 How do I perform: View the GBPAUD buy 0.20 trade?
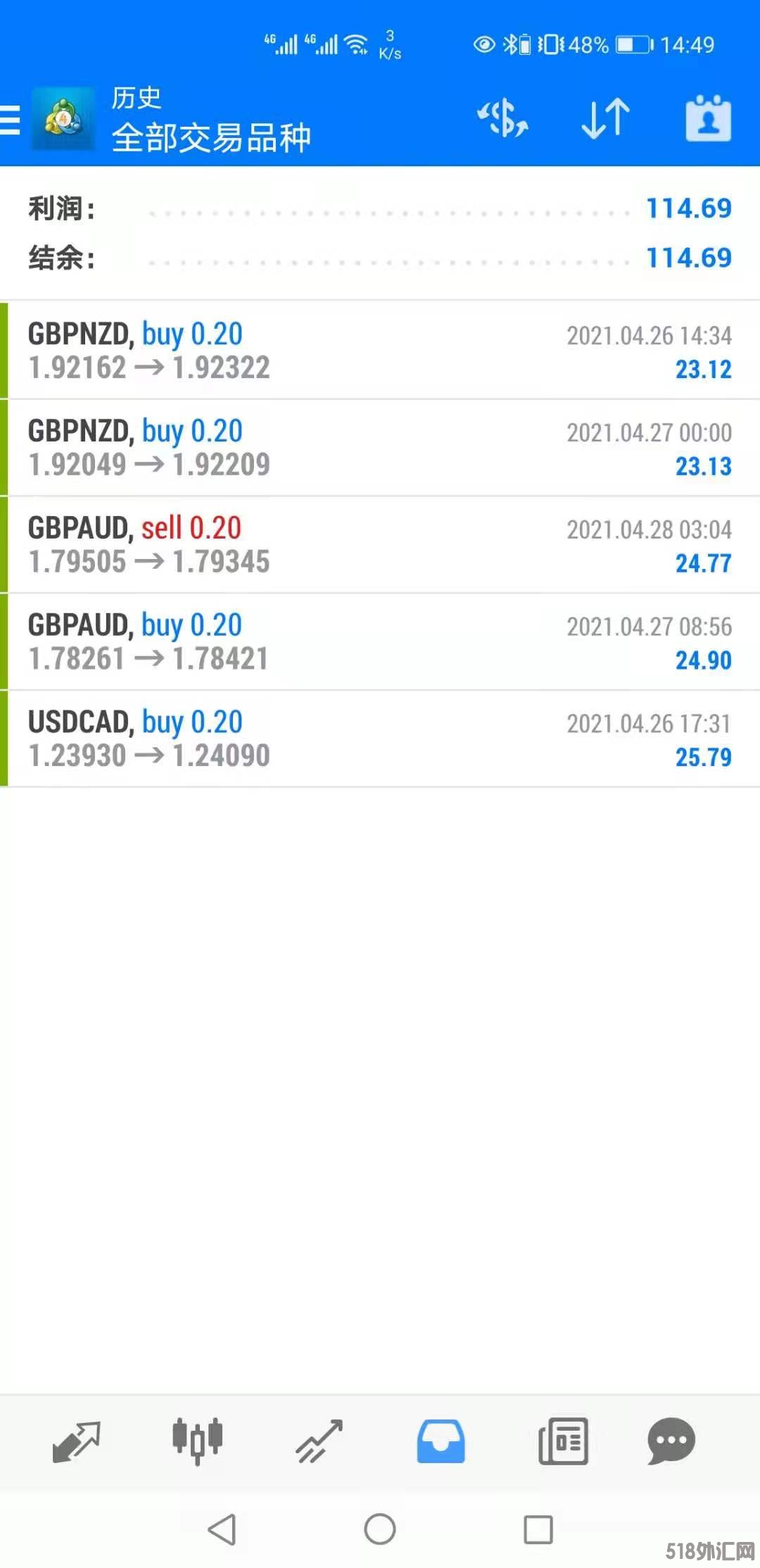pos(380,642)
